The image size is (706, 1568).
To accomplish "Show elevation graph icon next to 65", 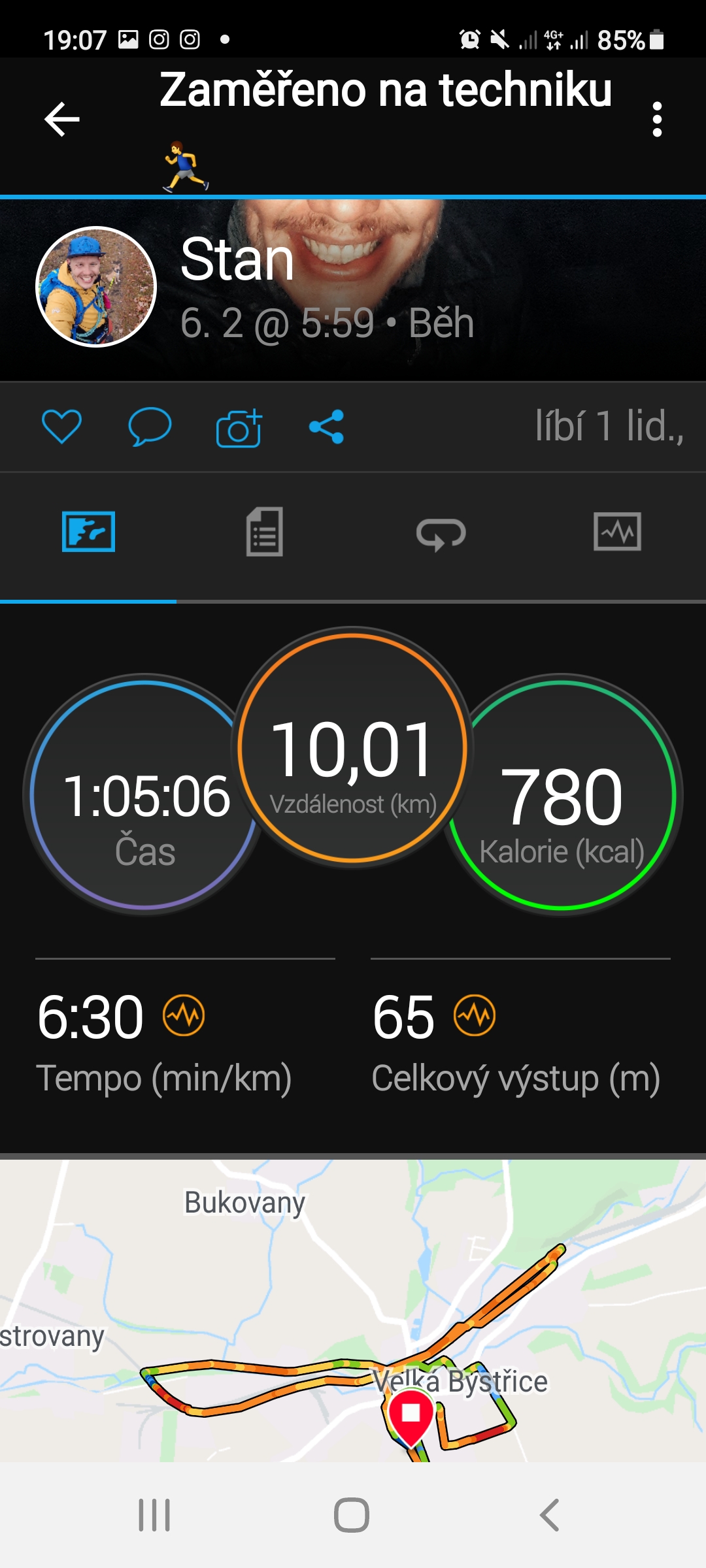I will (475, 1015).
